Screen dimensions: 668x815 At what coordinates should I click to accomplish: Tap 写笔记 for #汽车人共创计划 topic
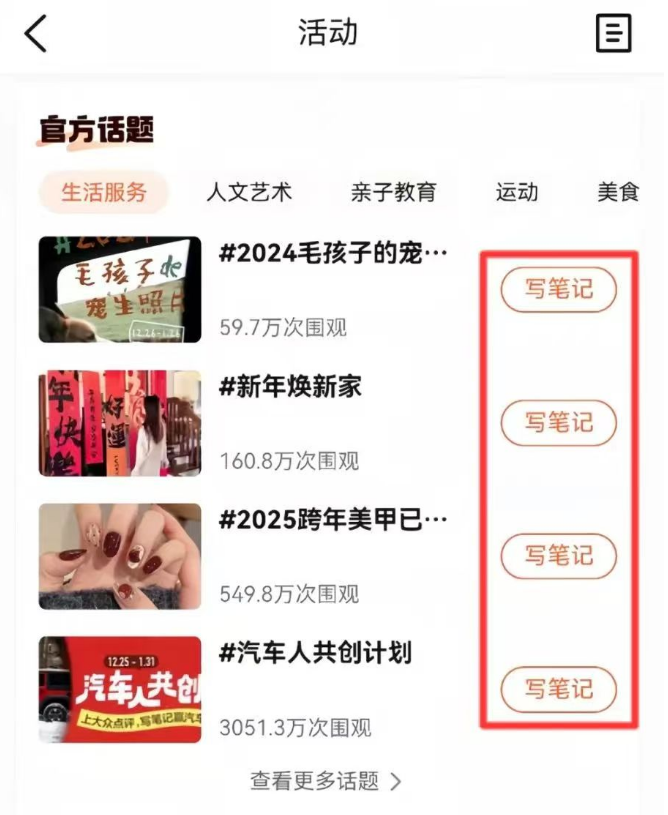coord(558,688)
